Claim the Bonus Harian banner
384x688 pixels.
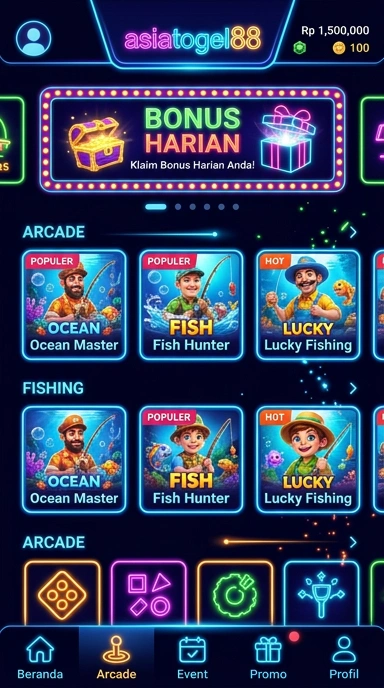192,140
